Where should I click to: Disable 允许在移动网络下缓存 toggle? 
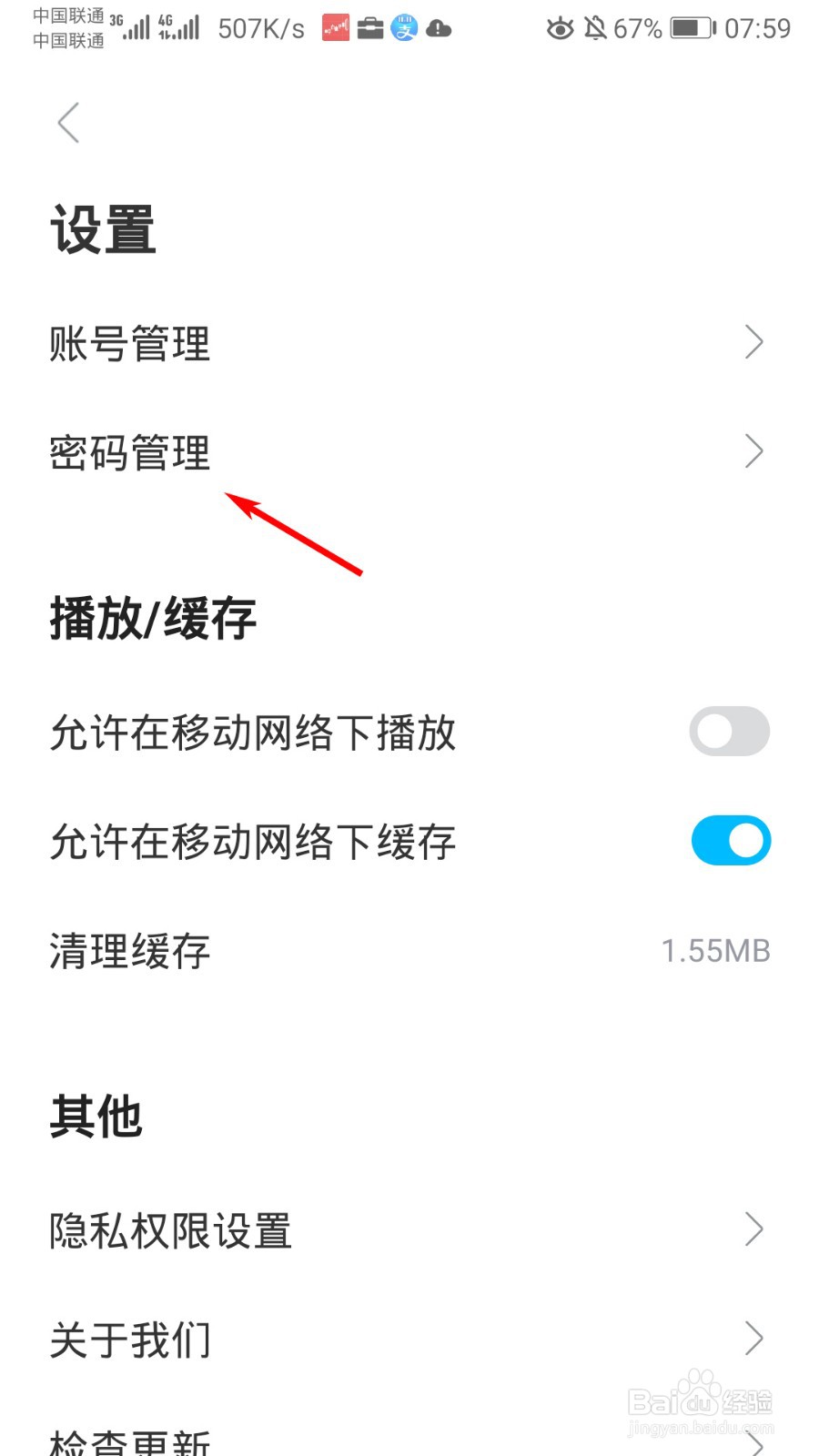(x=729, y=840)
